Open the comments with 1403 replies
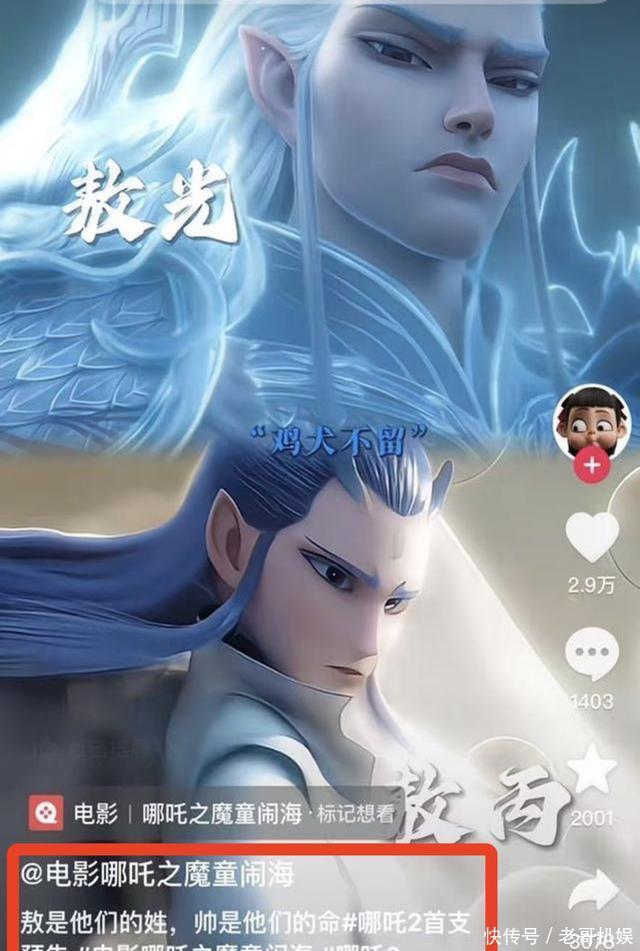The height and width of the screenshot is (951, 640). tap(592, 655)
